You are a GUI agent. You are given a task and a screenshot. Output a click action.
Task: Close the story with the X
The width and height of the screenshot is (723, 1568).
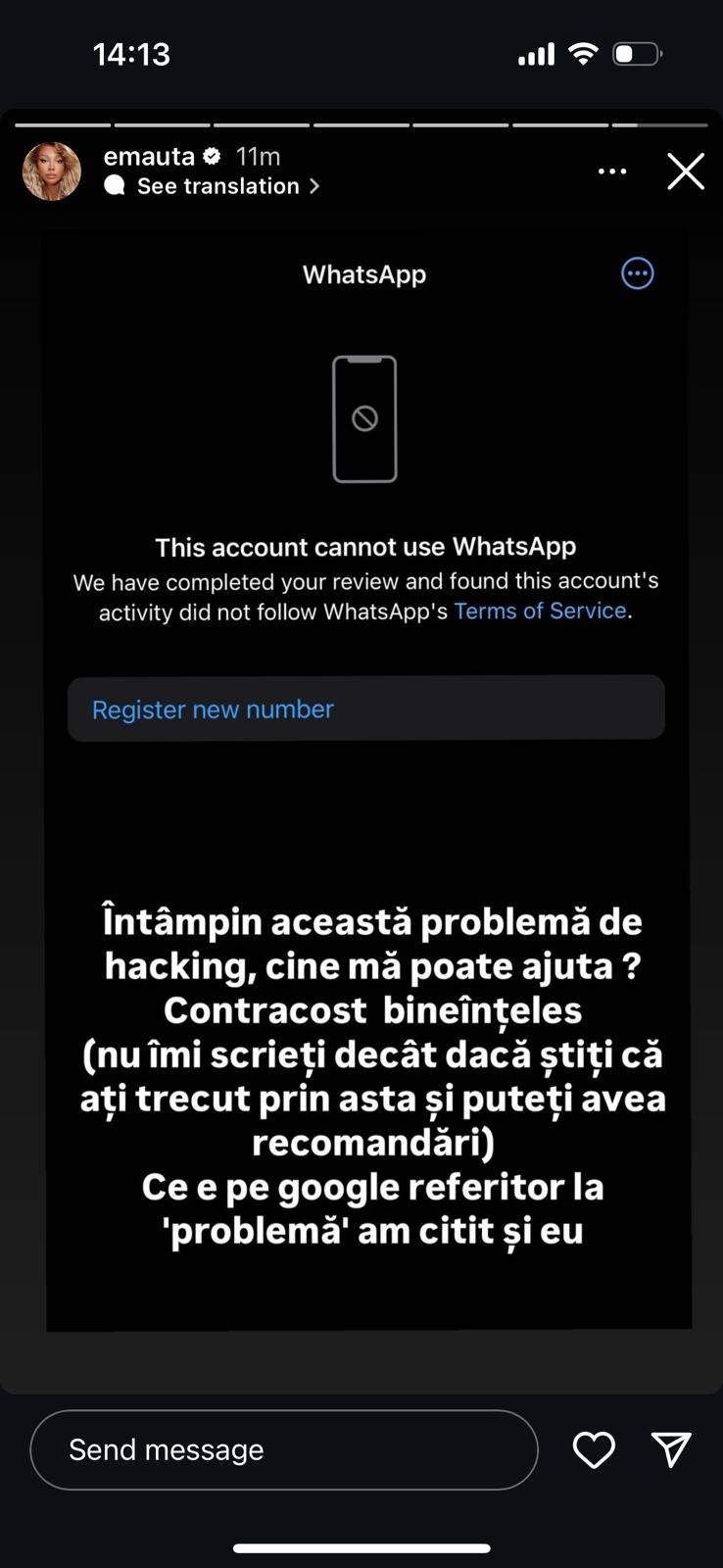[685, 171]
